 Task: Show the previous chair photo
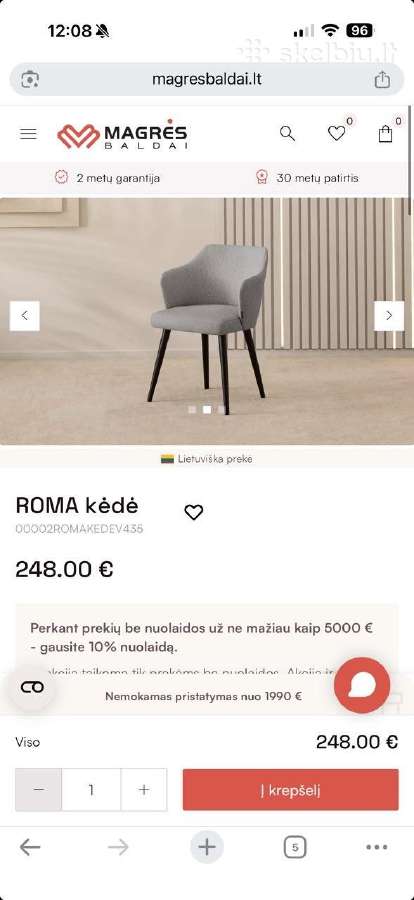click(x=25, y=316)
